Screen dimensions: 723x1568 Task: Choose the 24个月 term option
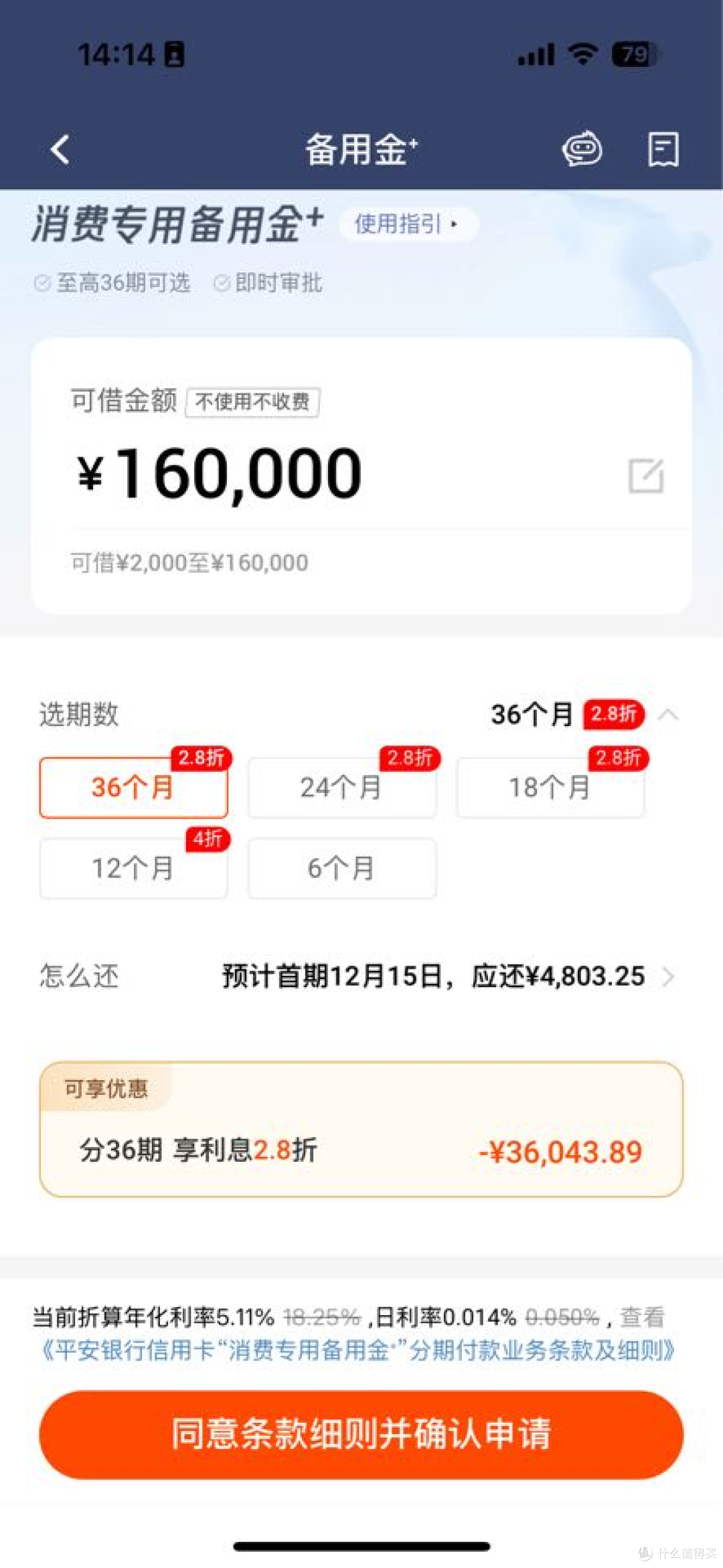coord(342,787)
